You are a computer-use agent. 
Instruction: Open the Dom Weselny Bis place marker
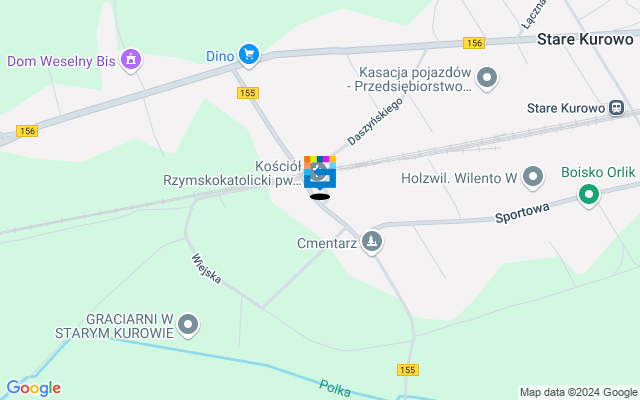pos(129,60)
